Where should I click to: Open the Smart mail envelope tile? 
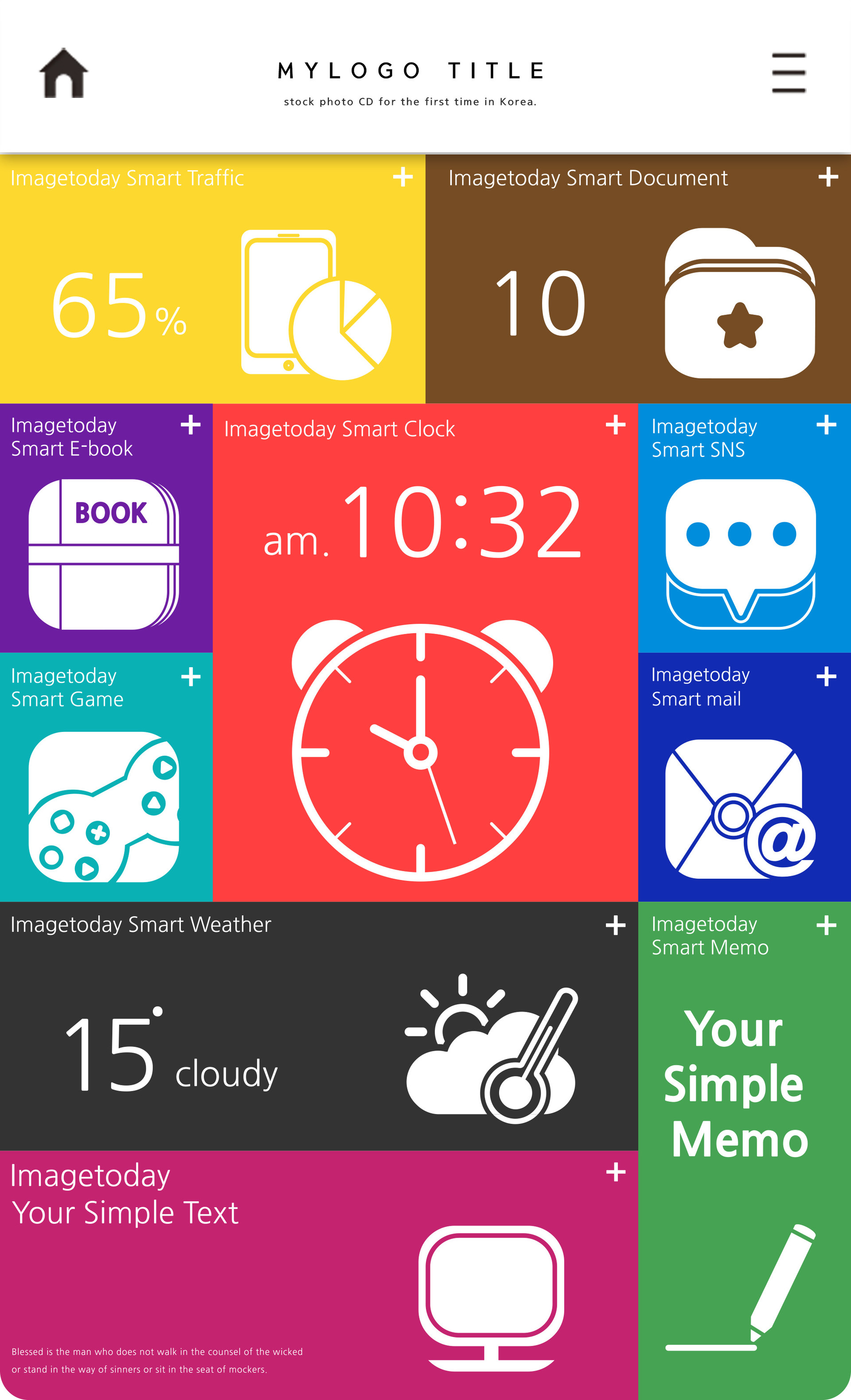744,777
